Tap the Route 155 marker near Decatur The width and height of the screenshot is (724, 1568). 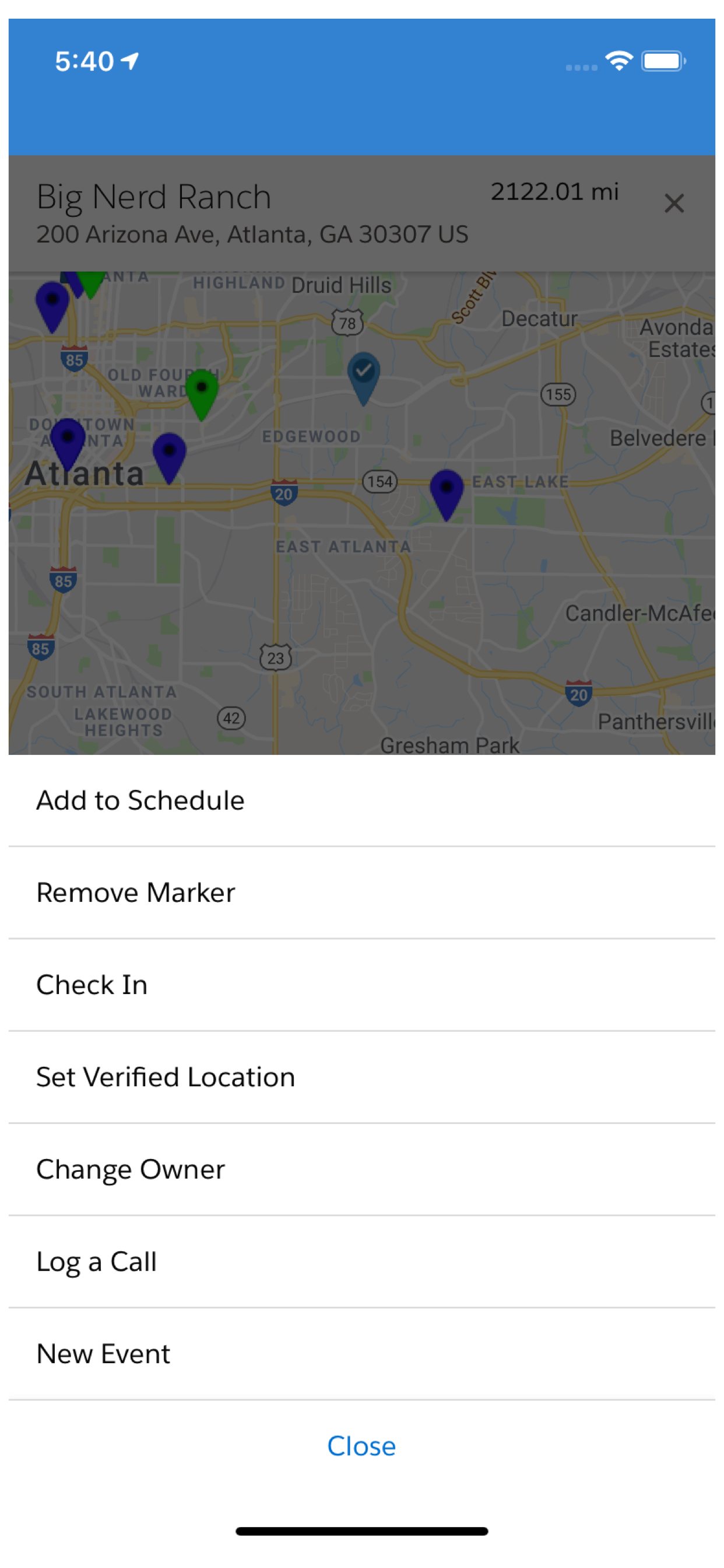coord(559,393)
